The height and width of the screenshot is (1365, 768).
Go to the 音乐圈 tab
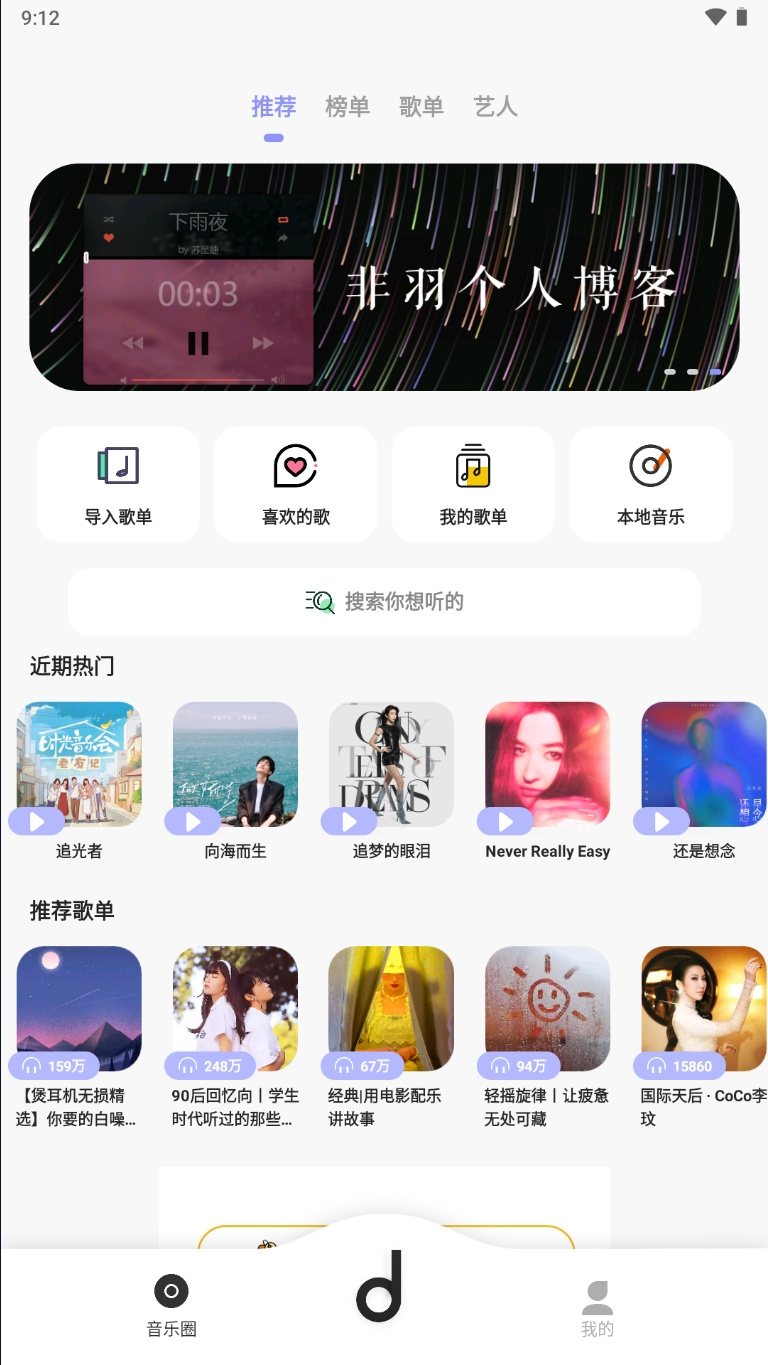point(171,1306)
